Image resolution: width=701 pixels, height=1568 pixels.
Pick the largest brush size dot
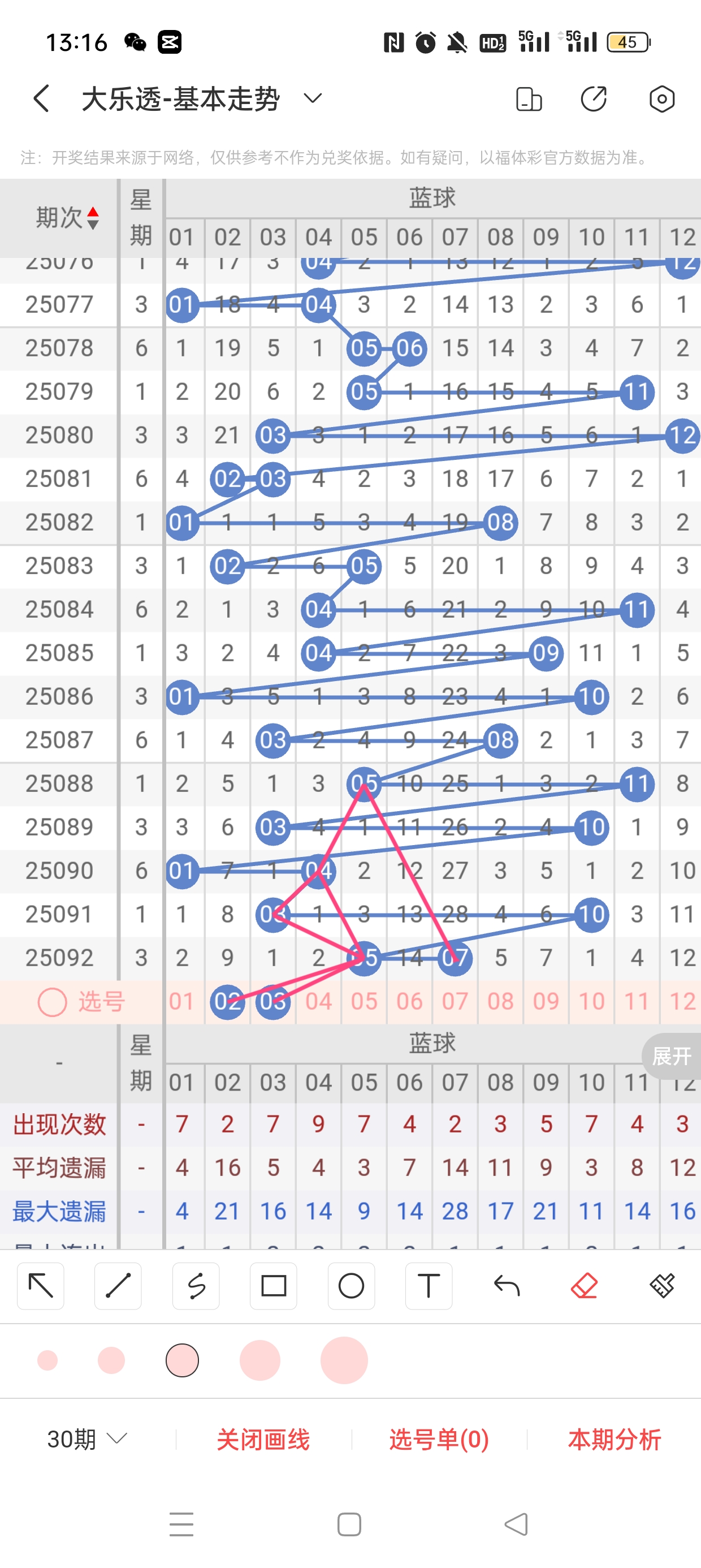[344, 1360]
